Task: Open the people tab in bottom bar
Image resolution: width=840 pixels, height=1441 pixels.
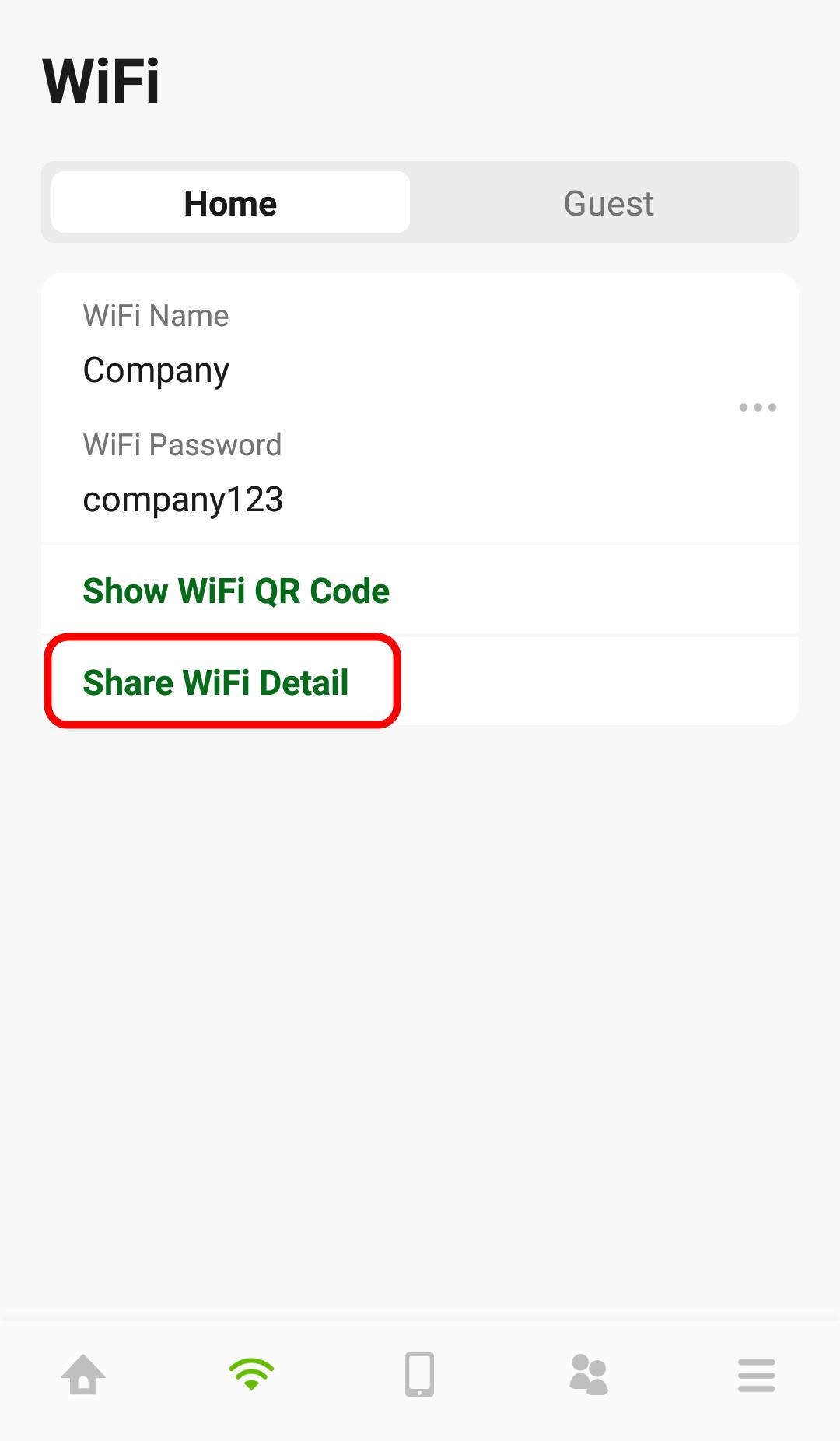Action: [x=588, y=1375]
